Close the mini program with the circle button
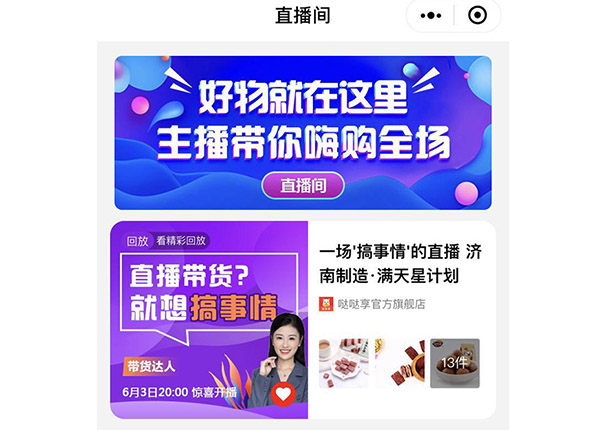Image resolution: width=600 pixels, height=430 pixels. (x=477, y=16)
